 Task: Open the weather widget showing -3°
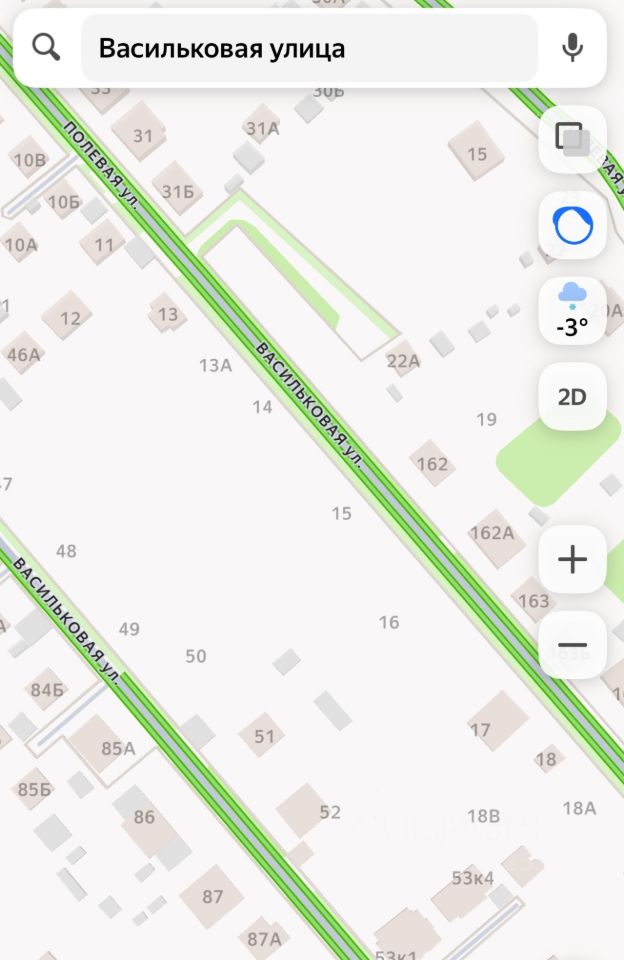(572, 311)
